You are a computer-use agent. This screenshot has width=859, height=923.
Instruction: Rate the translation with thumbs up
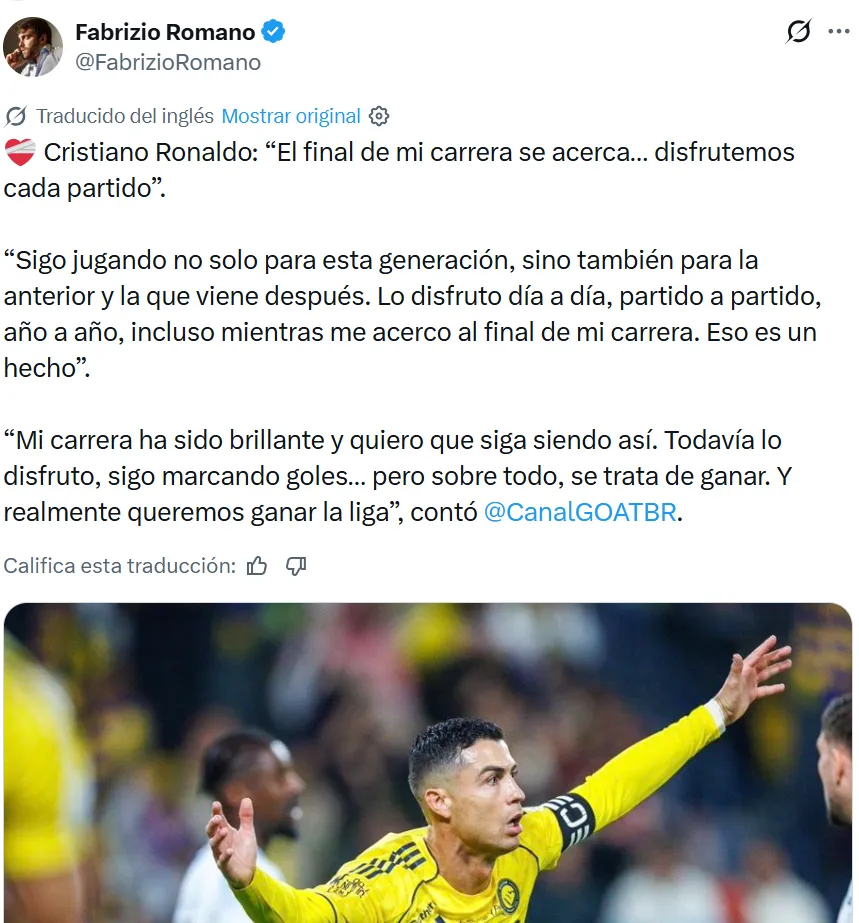[x=257, y=566]
